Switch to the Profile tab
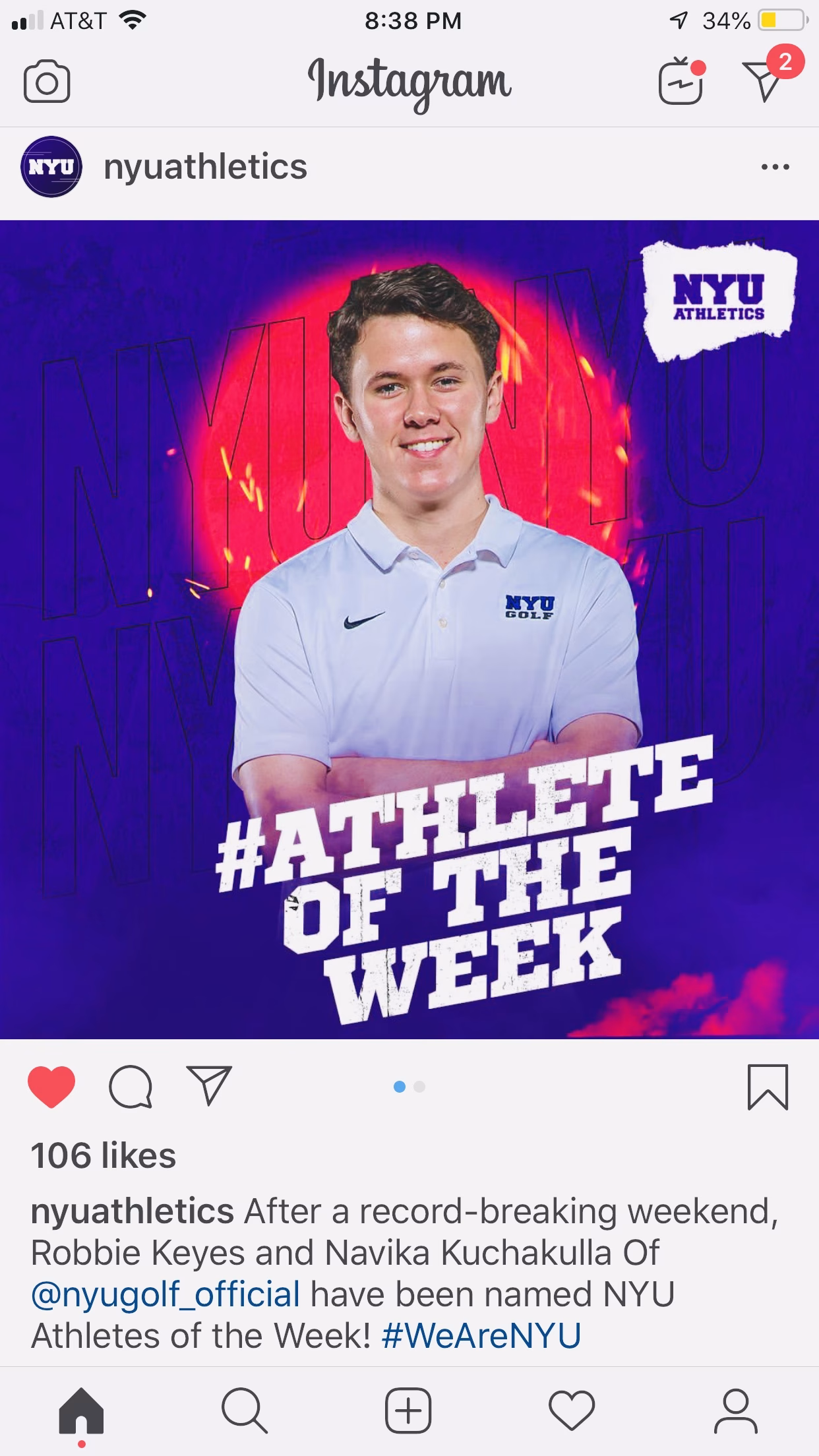Image resolution: width=819 pixels, height=1456 pixels. (735, 1410)
